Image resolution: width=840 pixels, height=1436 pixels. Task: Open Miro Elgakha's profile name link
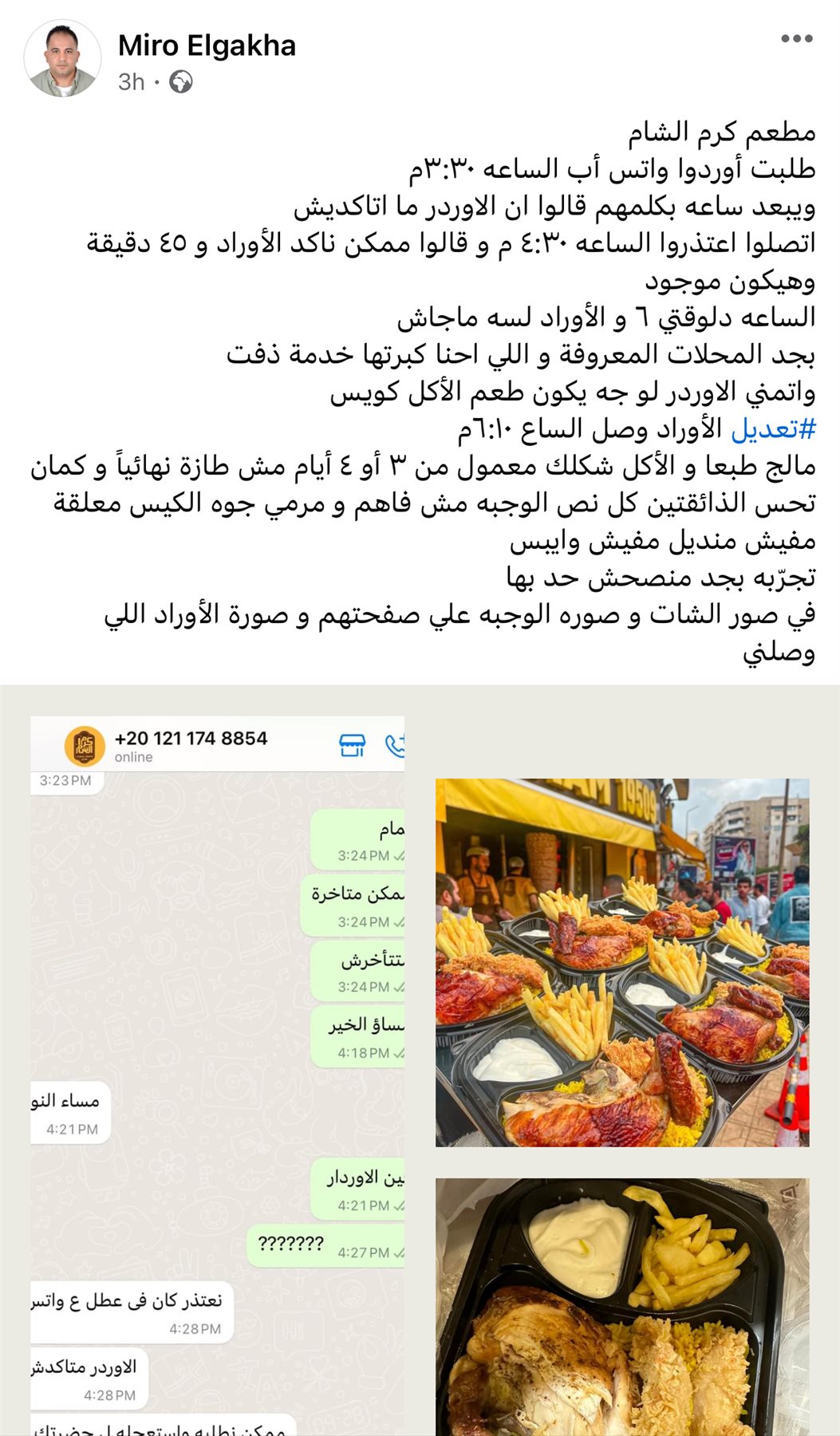click(207, 46)
